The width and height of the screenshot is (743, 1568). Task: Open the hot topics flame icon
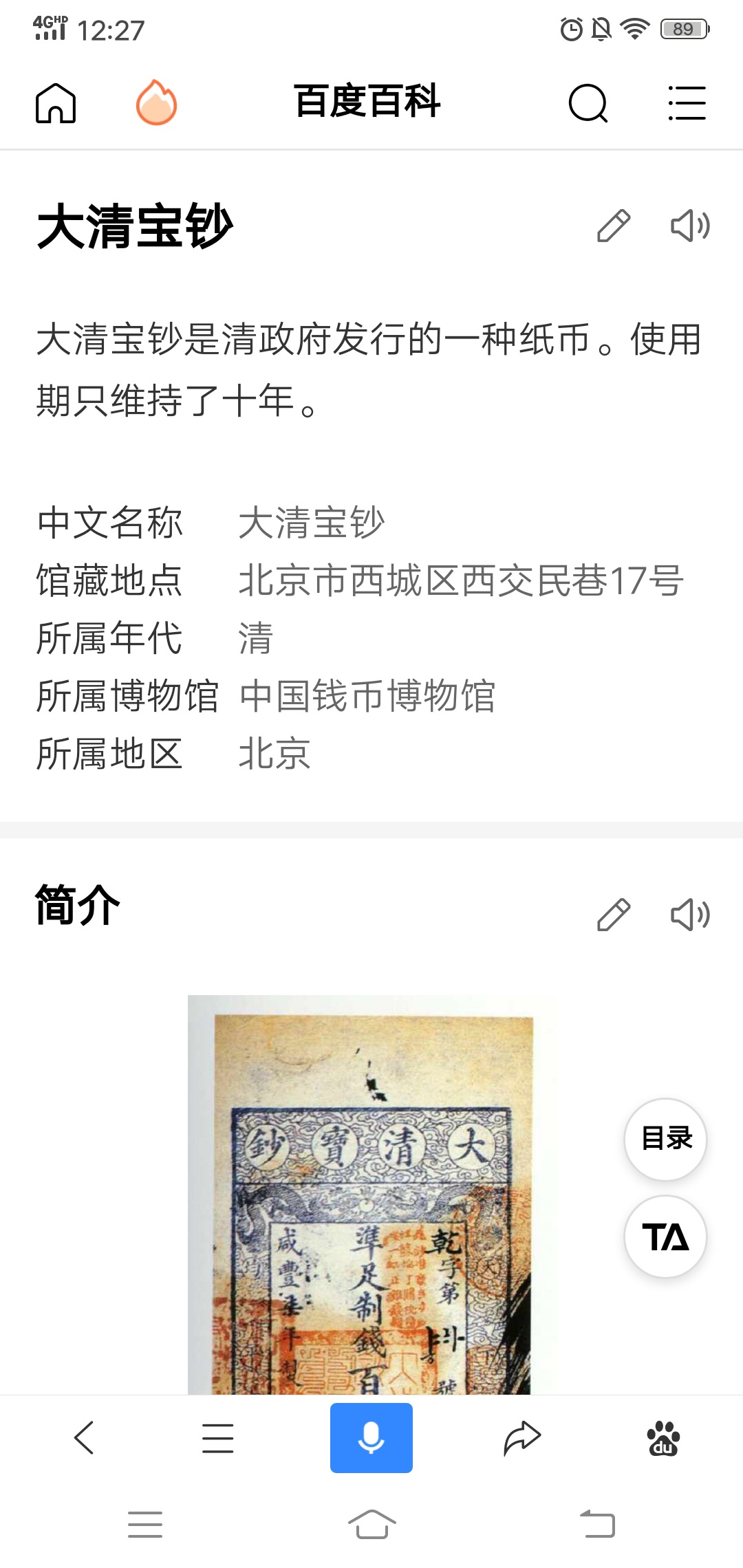point(156,103)
